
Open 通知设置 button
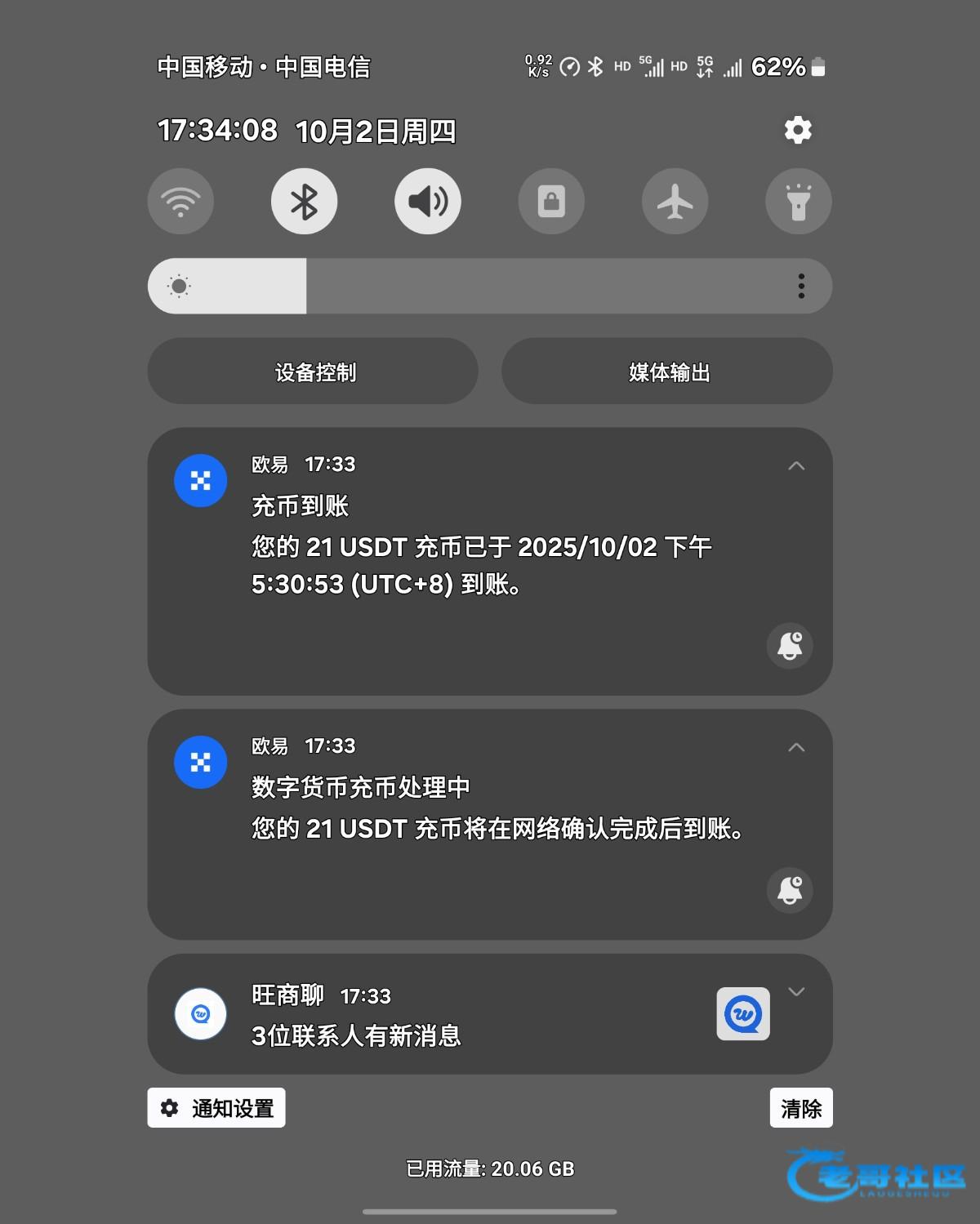(x=216, y=1108)
